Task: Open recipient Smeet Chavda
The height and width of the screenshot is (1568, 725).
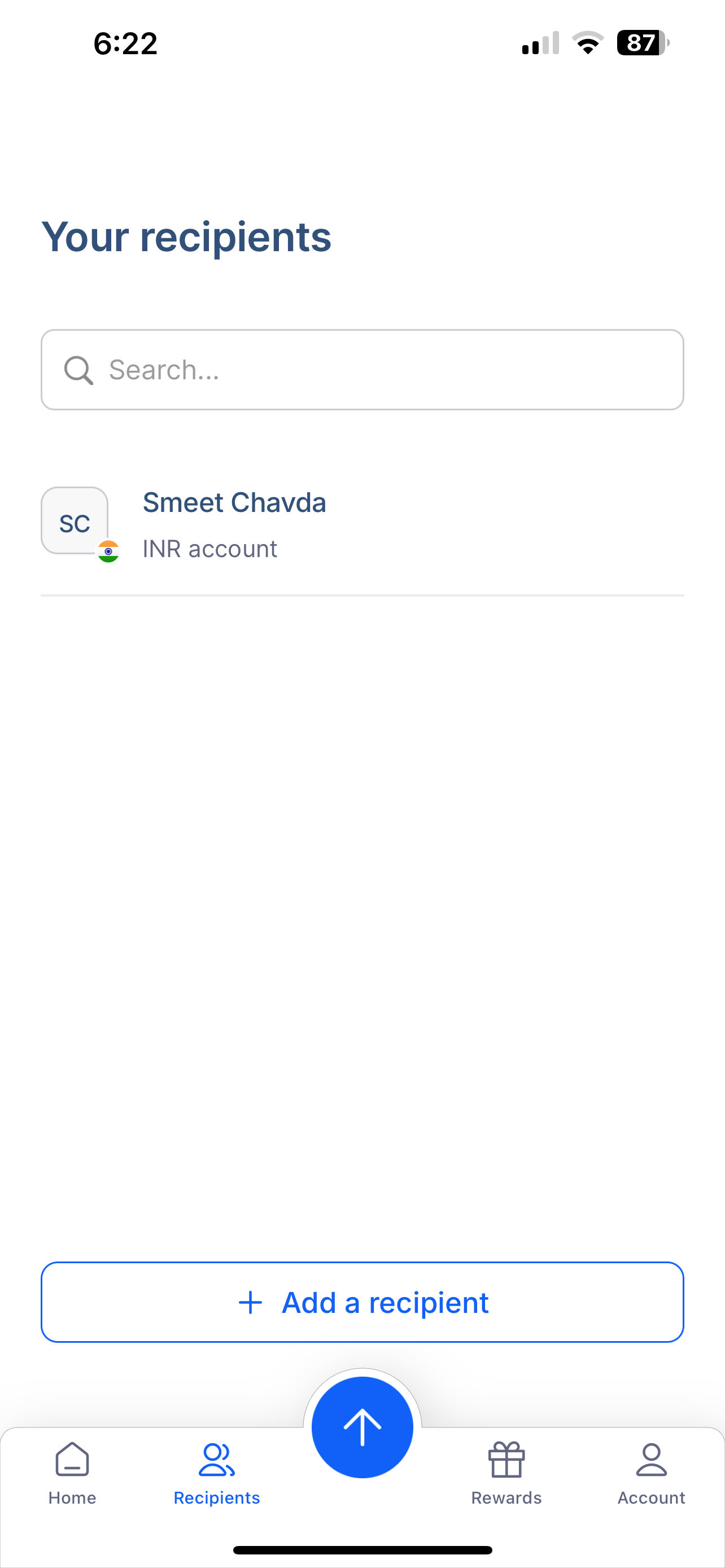Action: point(362,525)
